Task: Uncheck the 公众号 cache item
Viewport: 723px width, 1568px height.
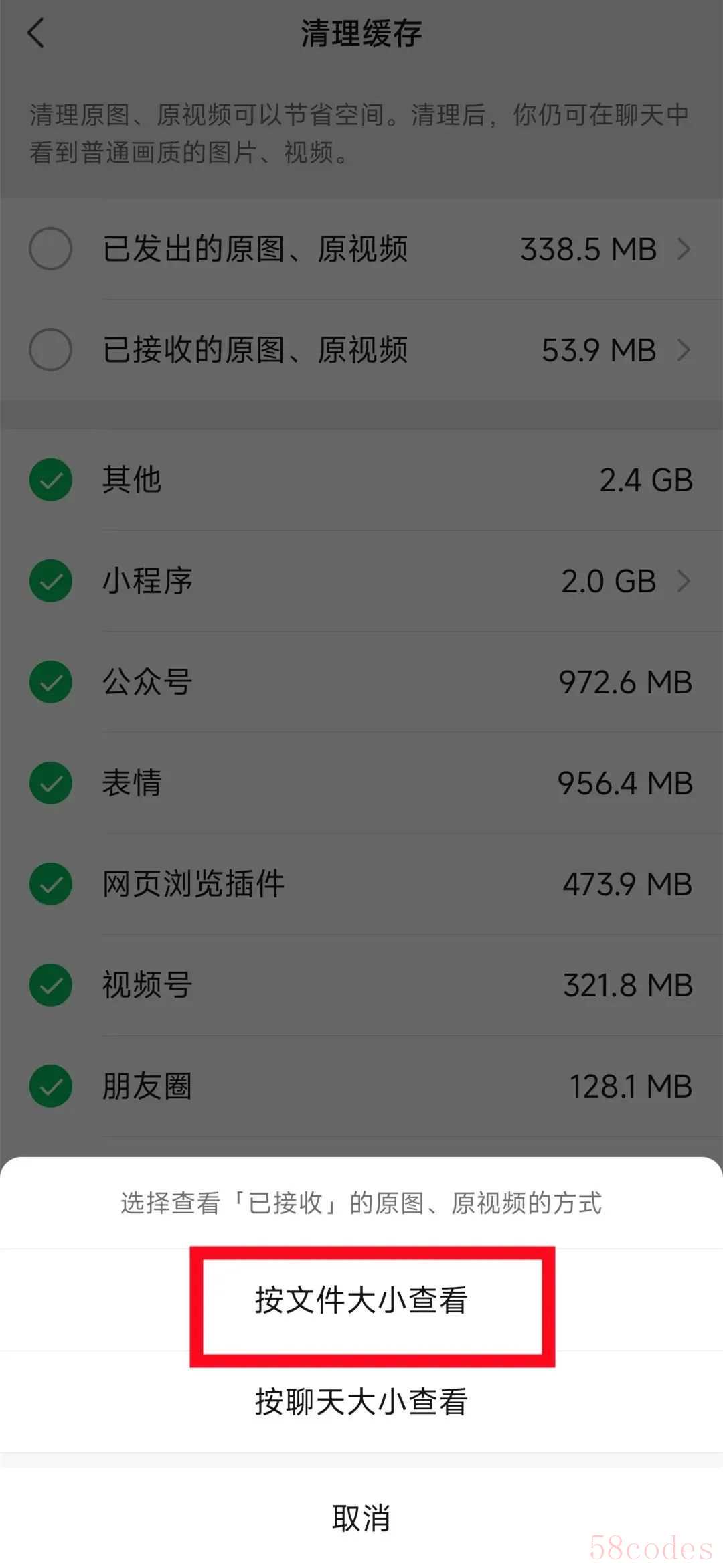Action: (x=51, y=682)
